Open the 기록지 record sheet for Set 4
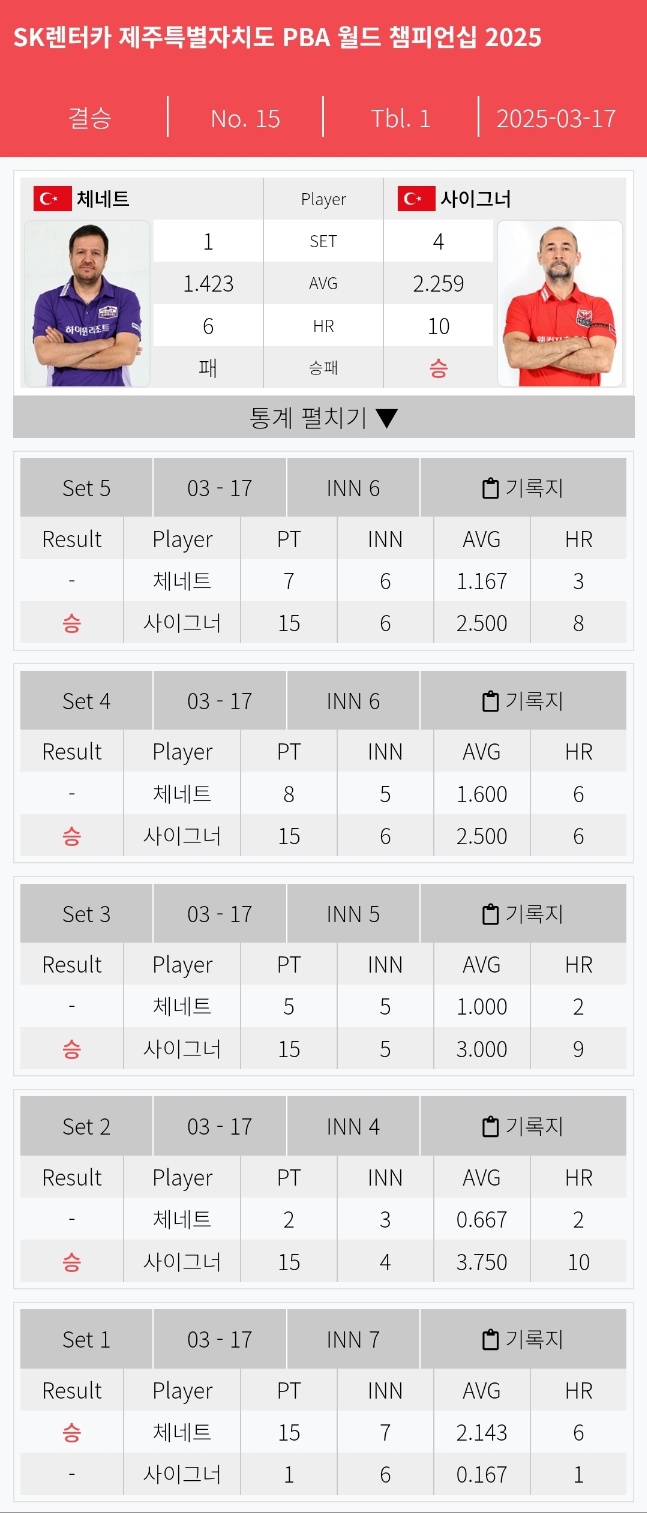The image size is (647, 1513). [523, 701]
